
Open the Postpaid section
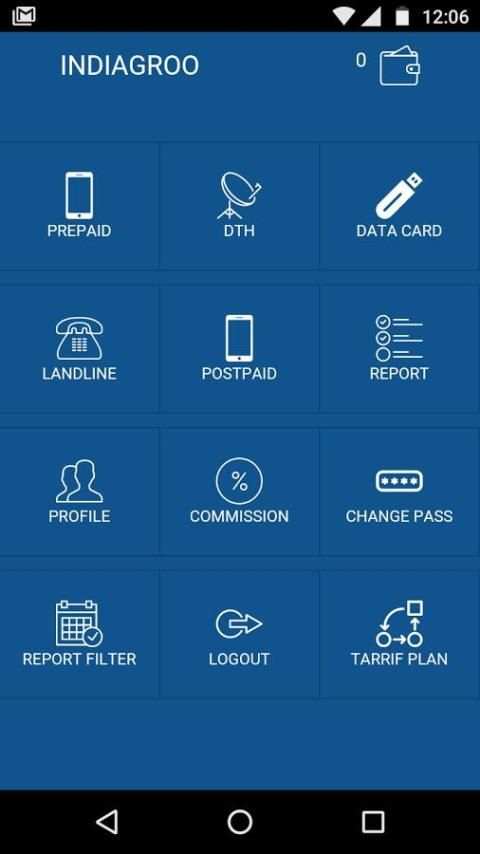point(239,349)
